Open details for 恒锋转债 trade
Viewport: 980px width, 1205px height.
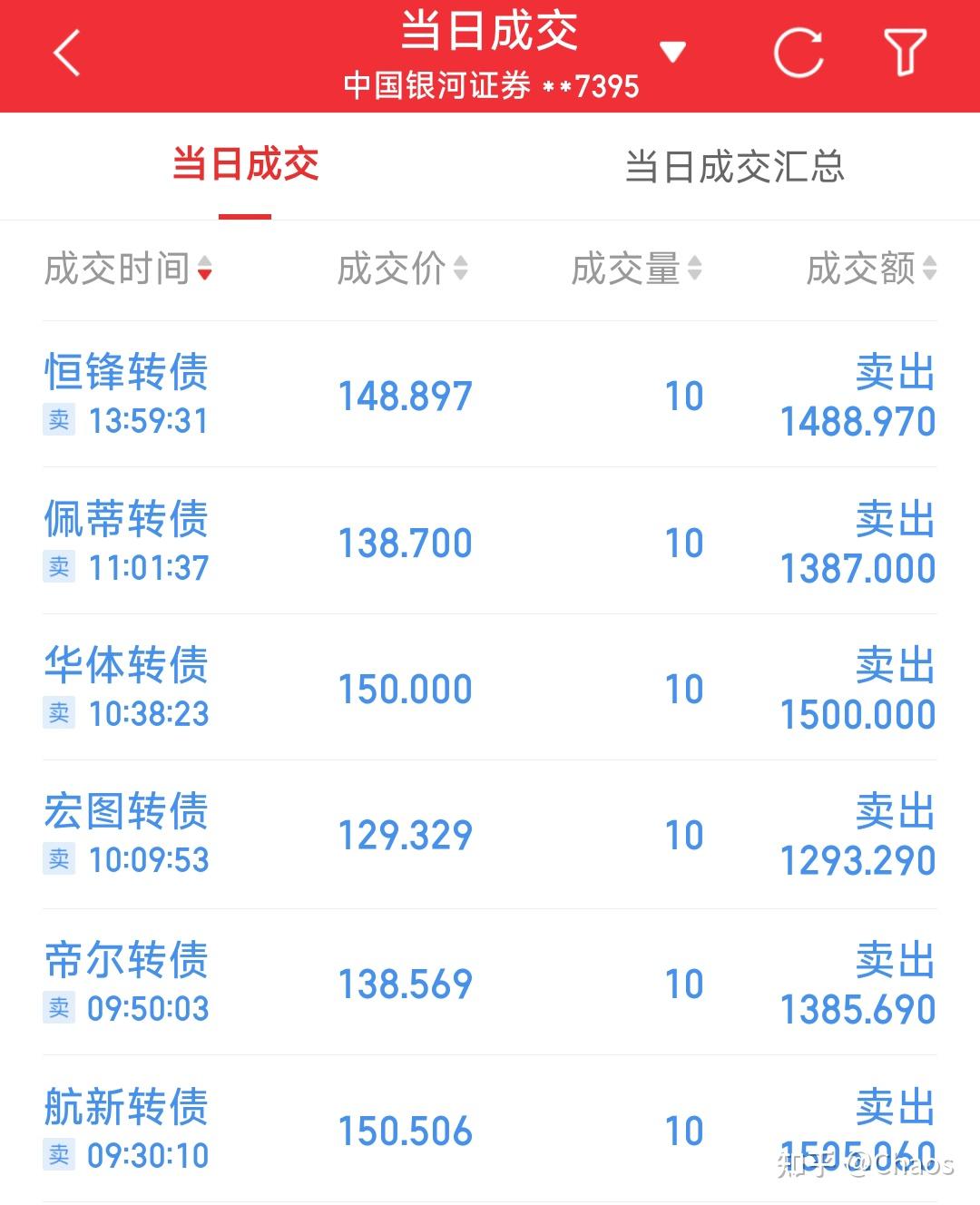(x=127, y=372)
